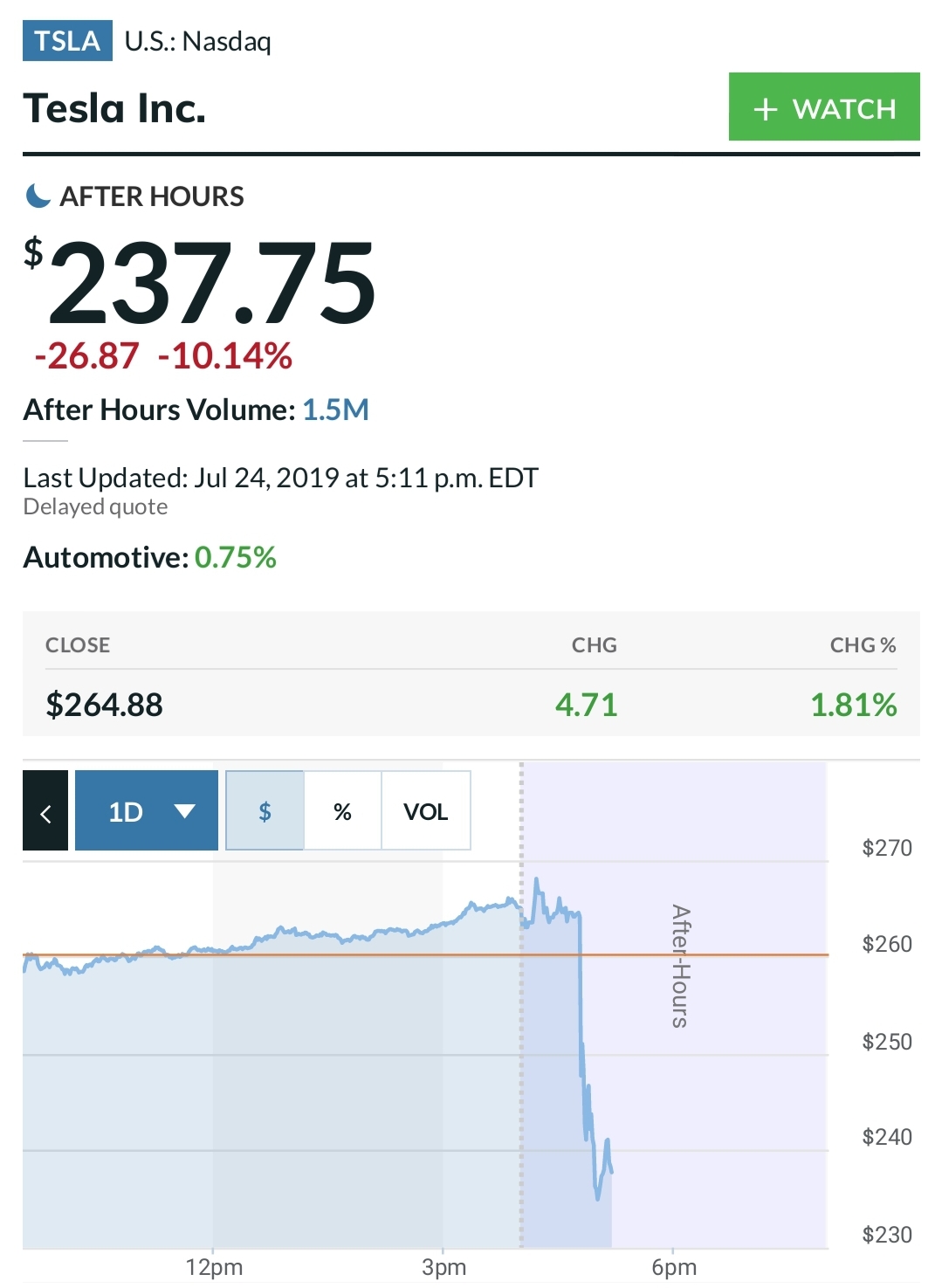
Task: Show the VOL volume chart
Action: (425, 811)
